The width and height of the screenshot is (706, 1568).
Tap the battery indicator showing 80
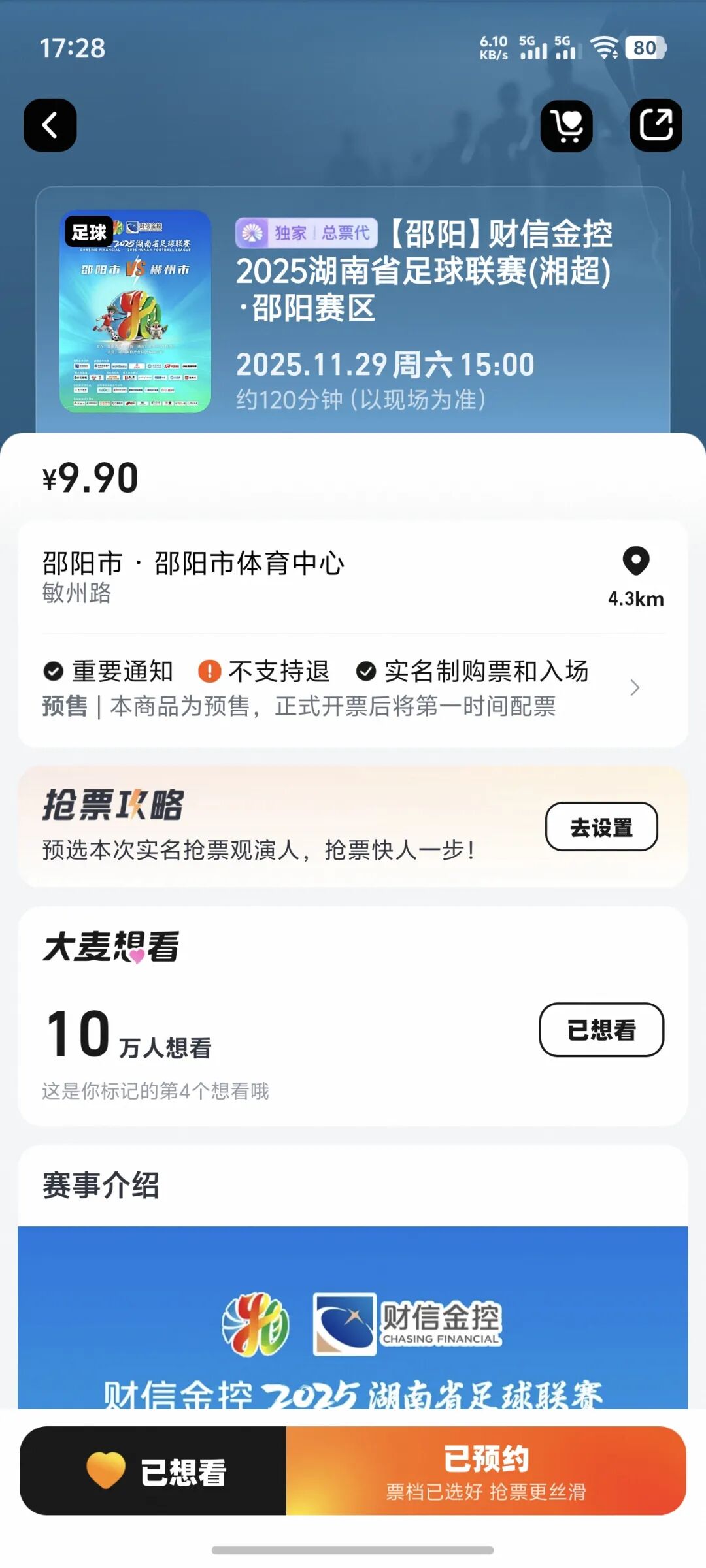(x=645, y=47)
